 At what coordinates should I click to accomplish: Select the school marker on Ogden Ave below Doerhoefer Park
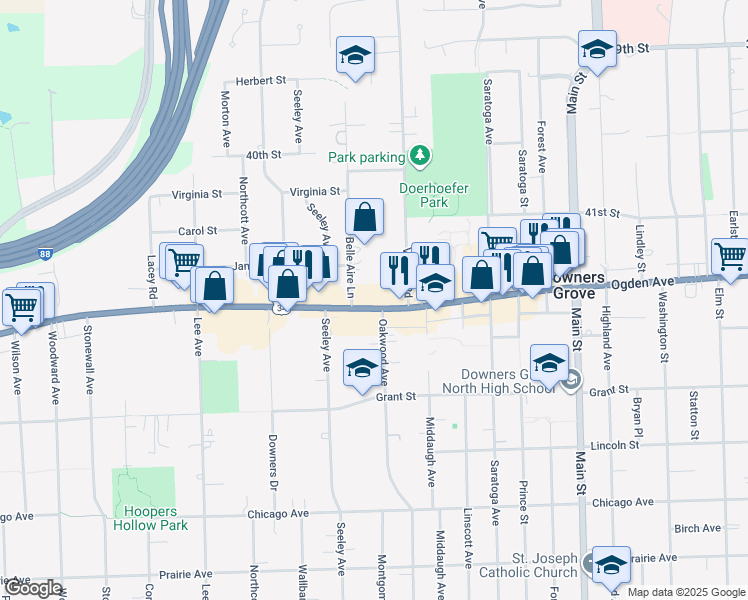(x=435, y=284)
